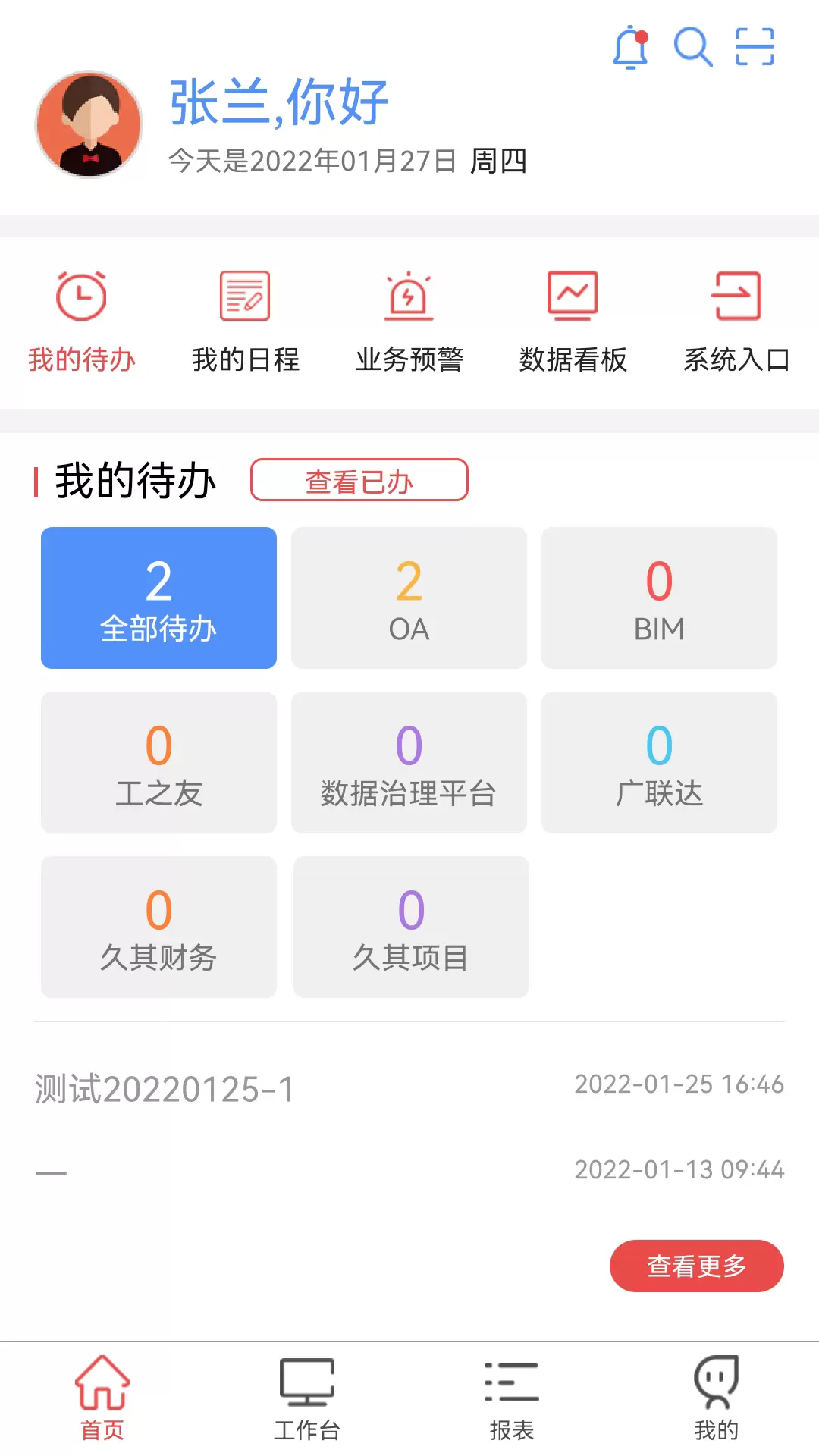Image resolution: width=819 pixels, height=1456 pixels.
Task: Open 数据治理平台 pending tile
Action: pyautogui.click(x=409, y=763)
